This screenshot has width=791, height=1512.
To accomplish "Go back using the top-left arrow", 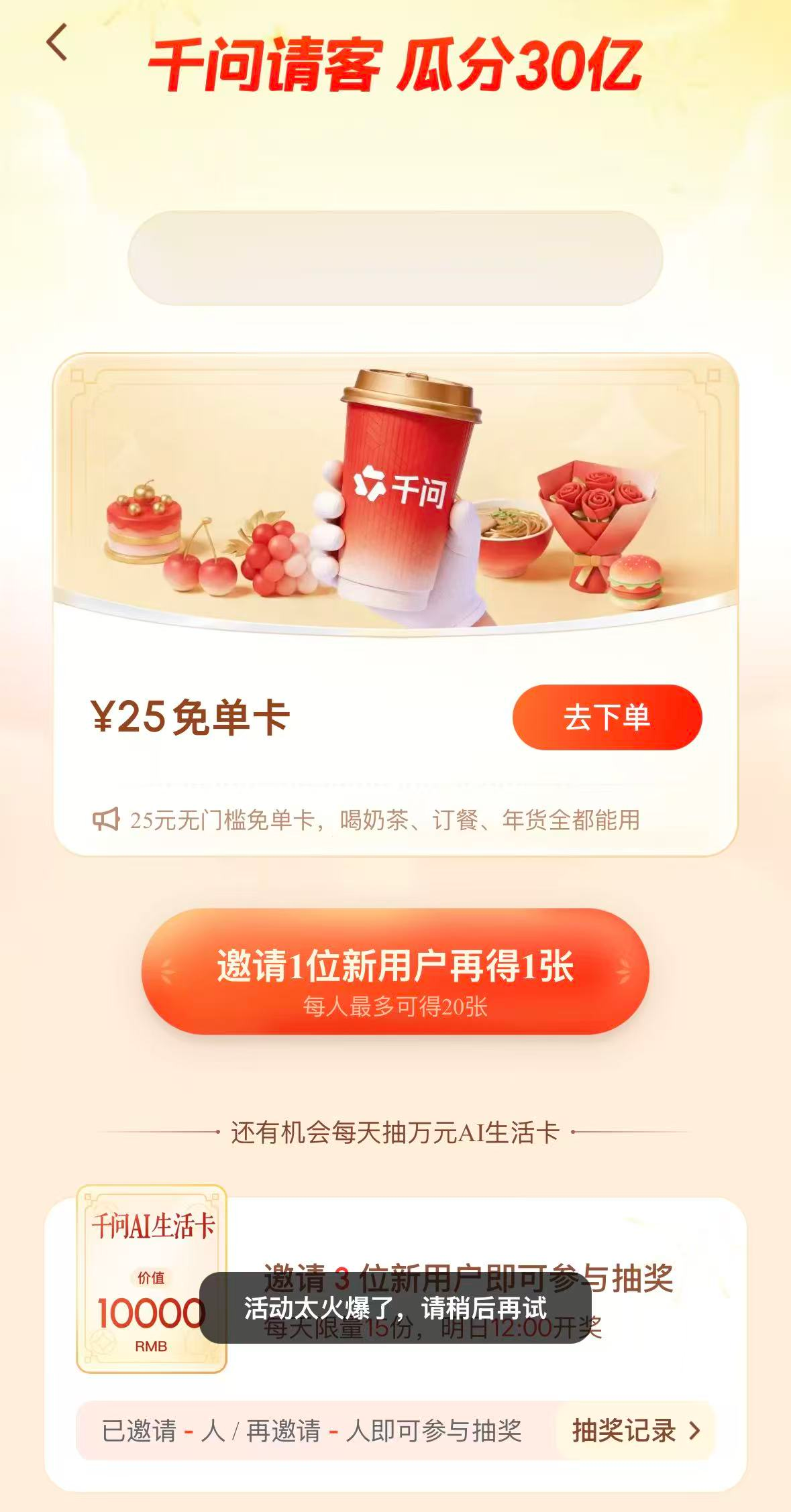I will tap(57, 42).
